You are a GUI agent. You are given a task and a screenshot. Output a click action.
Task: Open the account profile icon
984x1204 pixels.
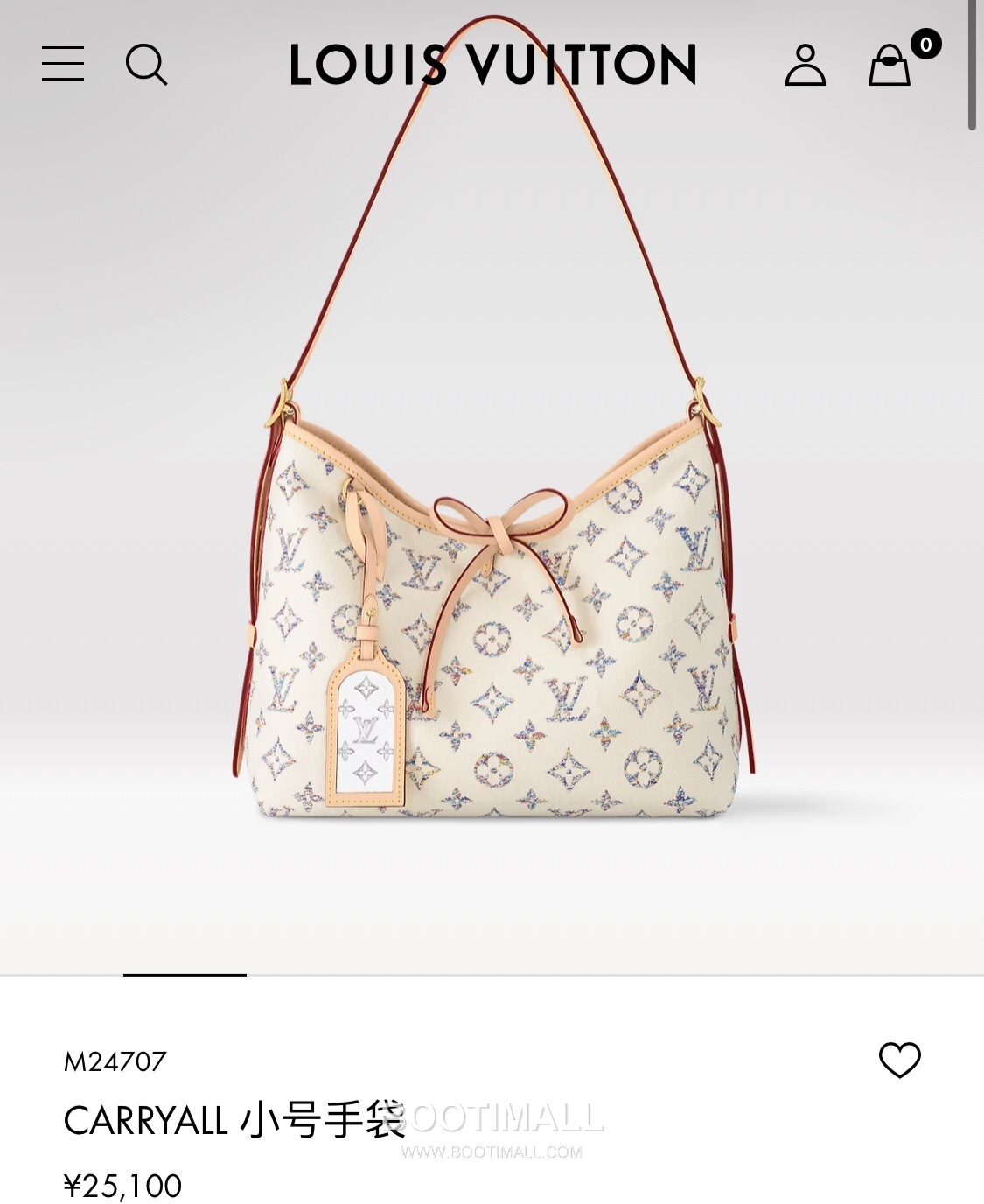806,66
